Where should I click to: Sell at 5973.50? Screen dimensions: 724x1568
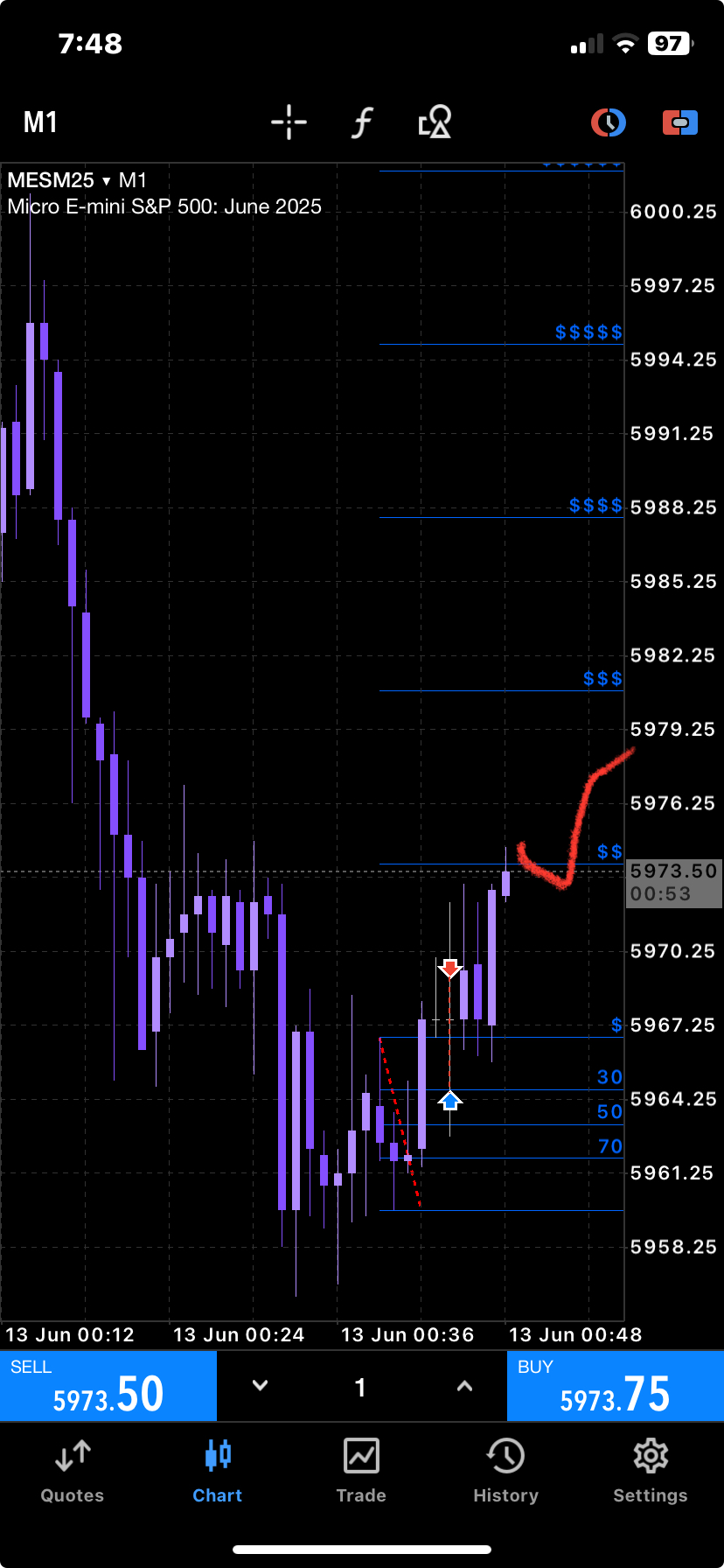[x=108, y=1387]
